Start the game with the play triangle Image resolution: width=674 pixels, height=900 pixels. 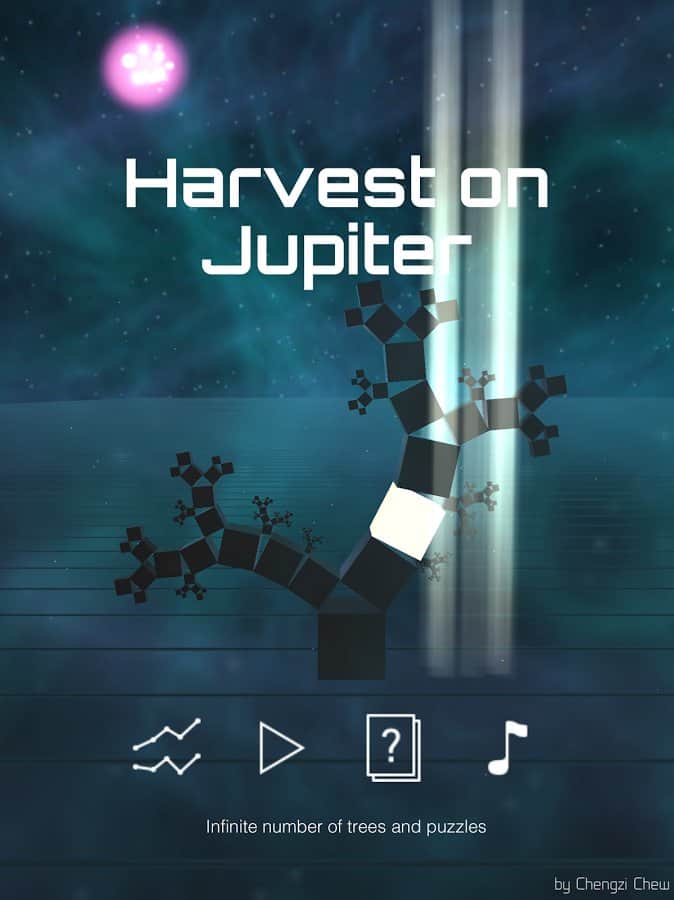[279, 747]
